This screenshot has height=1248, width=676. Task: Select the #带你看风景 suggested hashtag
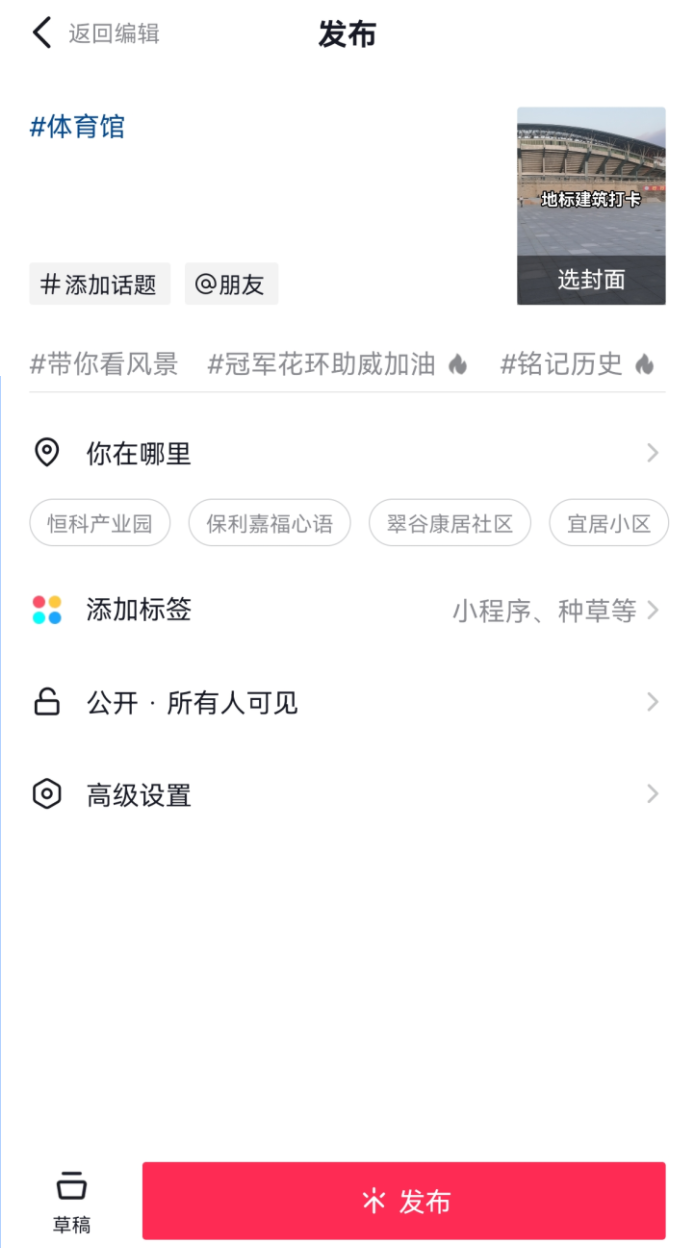(x=104, y=364)
